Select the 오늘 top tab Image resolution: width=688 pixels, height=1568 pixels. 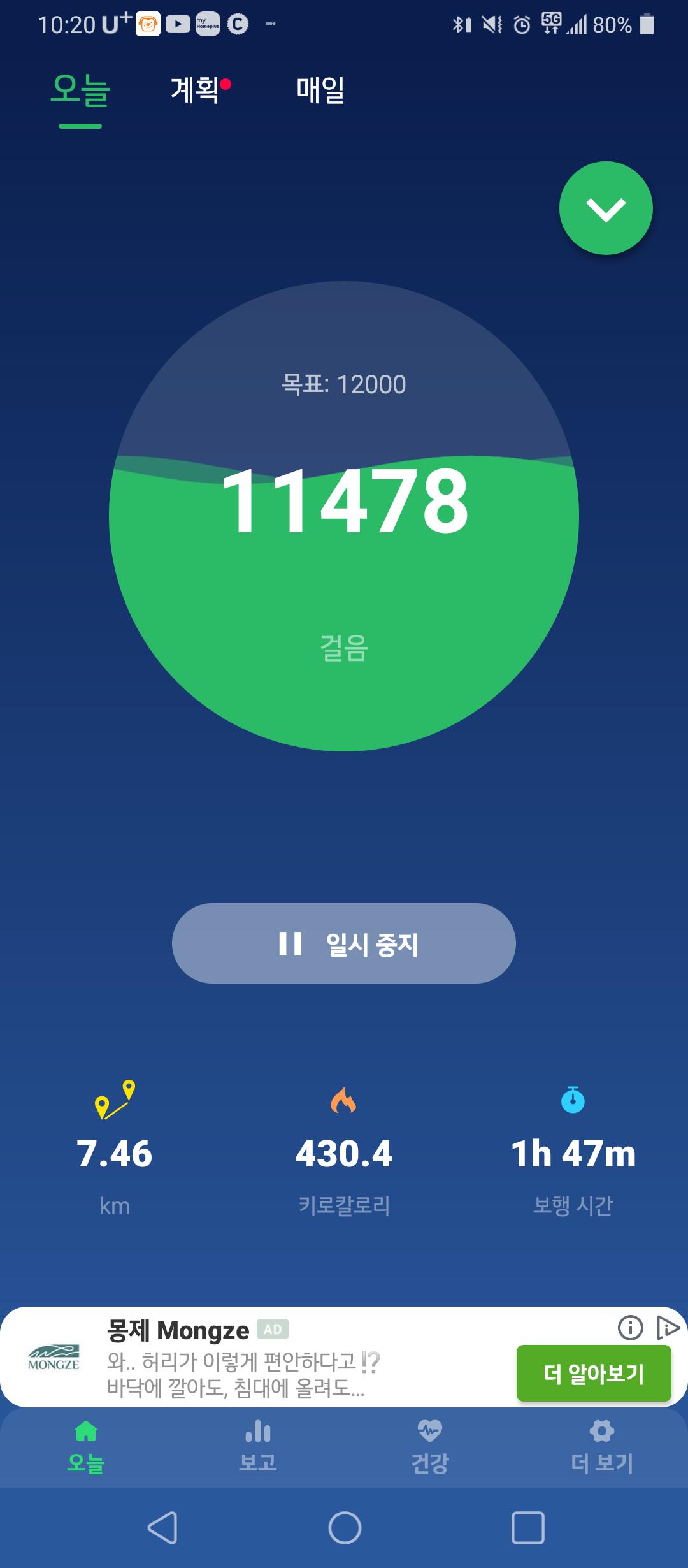[81, 90]
